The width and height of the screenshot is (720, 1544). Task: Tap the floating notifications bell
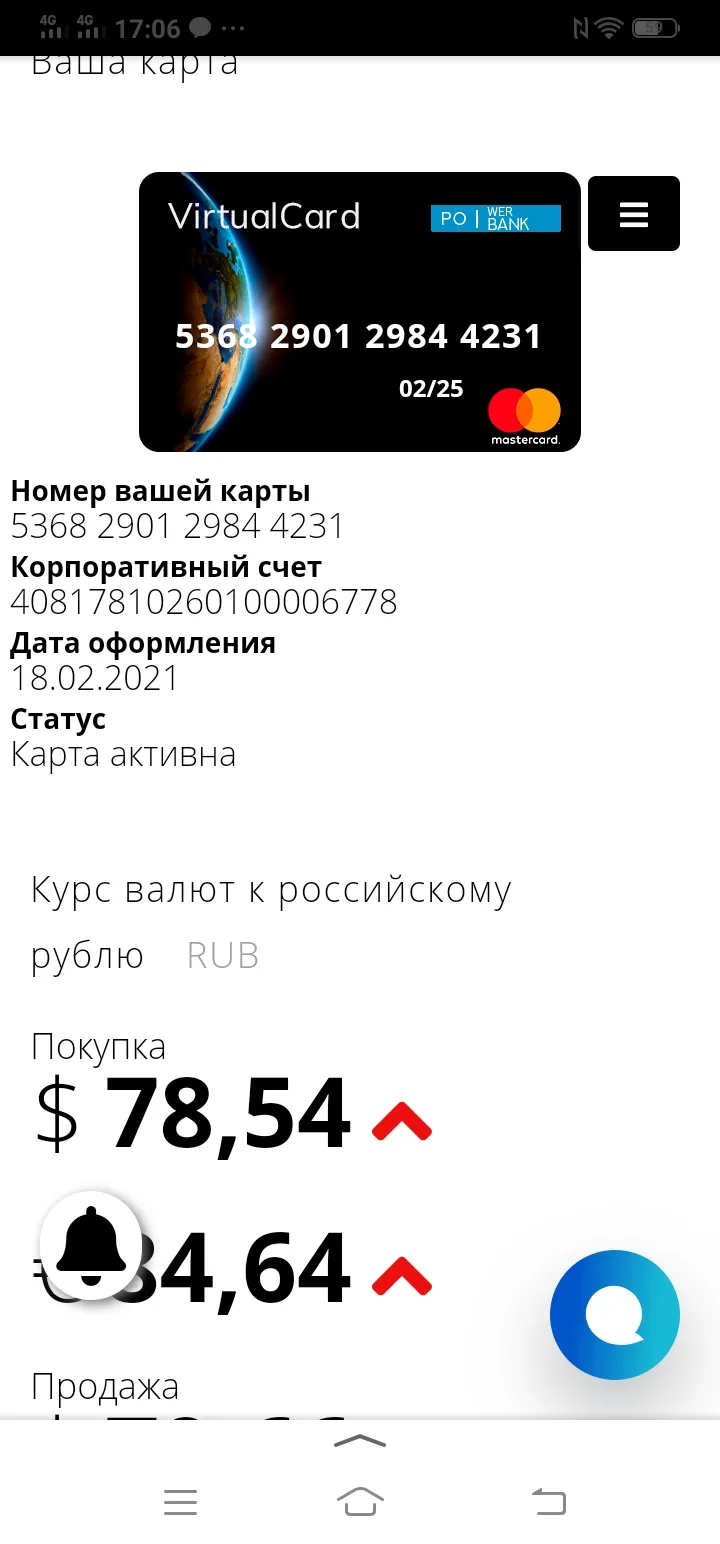91,1245
